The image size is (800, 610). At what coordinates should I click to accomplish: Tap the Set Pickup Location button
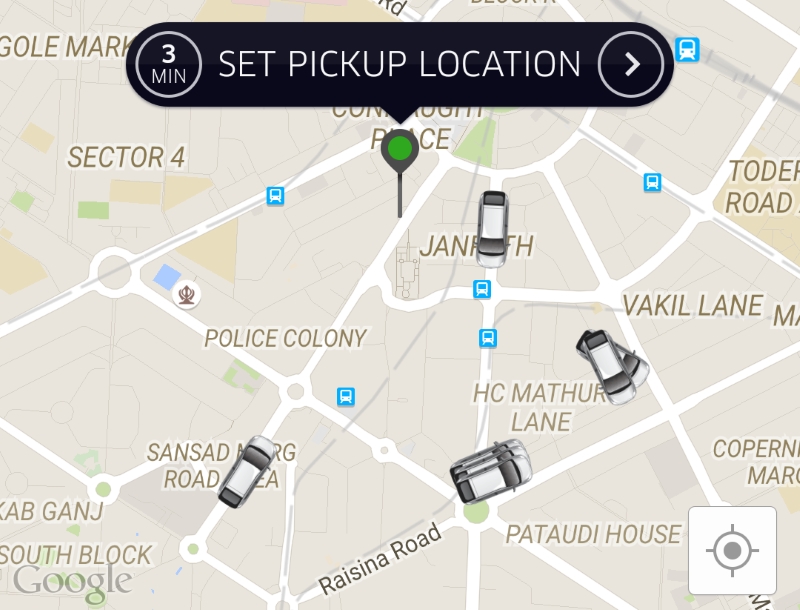(x=399, y=64)
